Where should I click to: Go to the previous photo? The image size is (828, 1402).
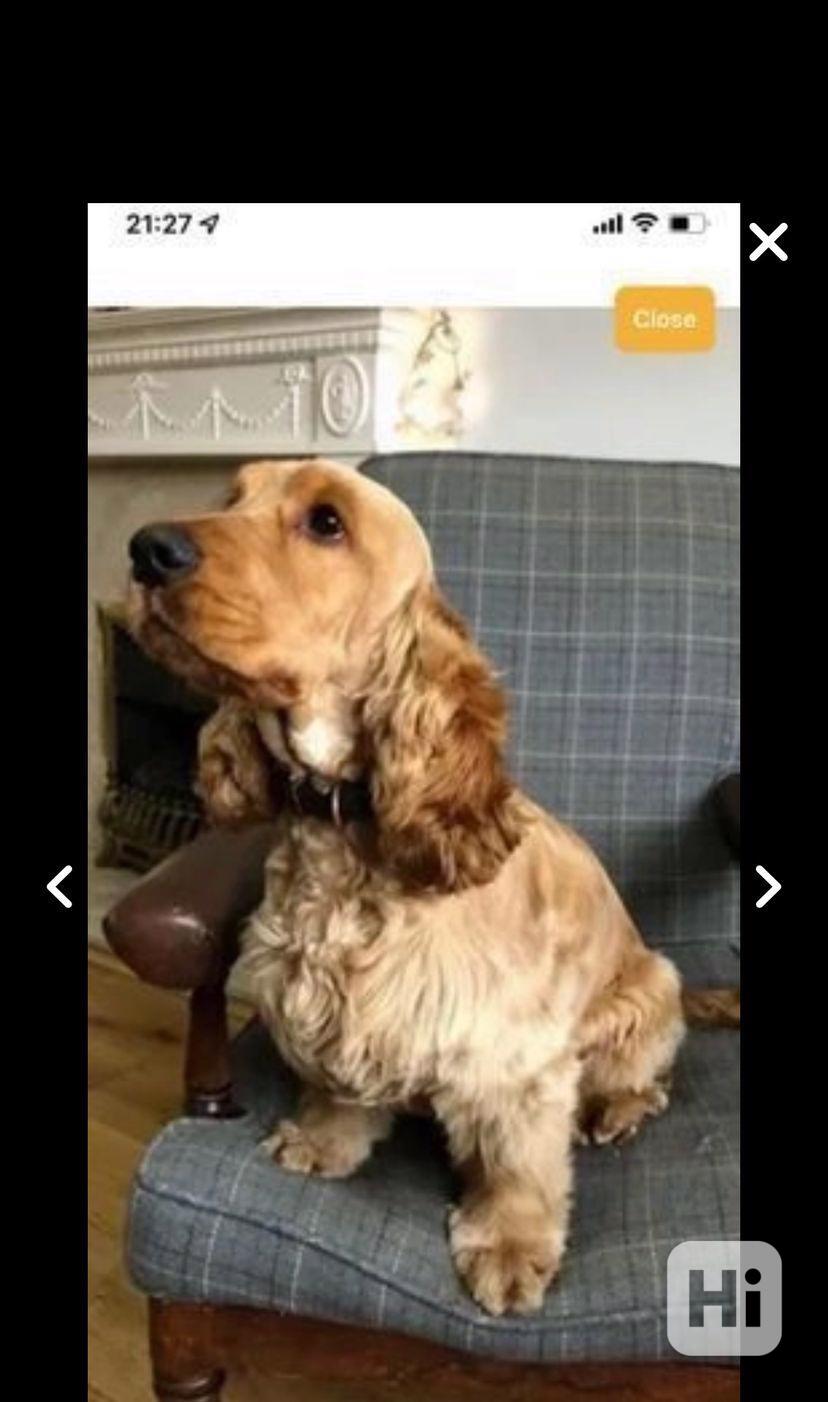pyautogui.click(x=60, y=887)
